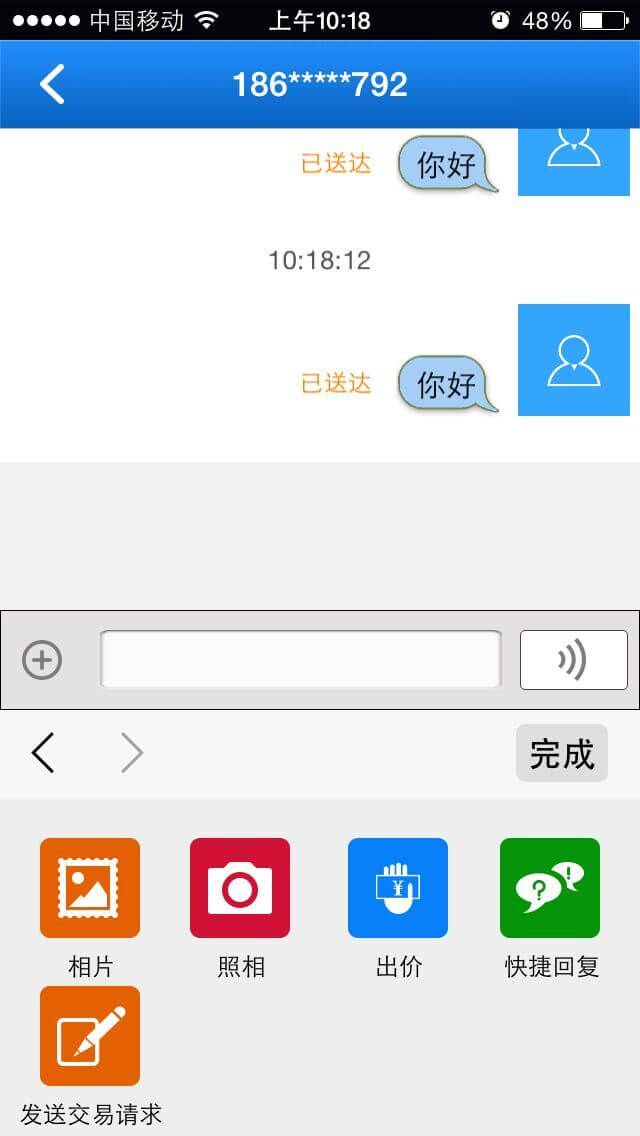
Task: Switch to voice input button
Action: pyautogui.click(x=573, y=660)
